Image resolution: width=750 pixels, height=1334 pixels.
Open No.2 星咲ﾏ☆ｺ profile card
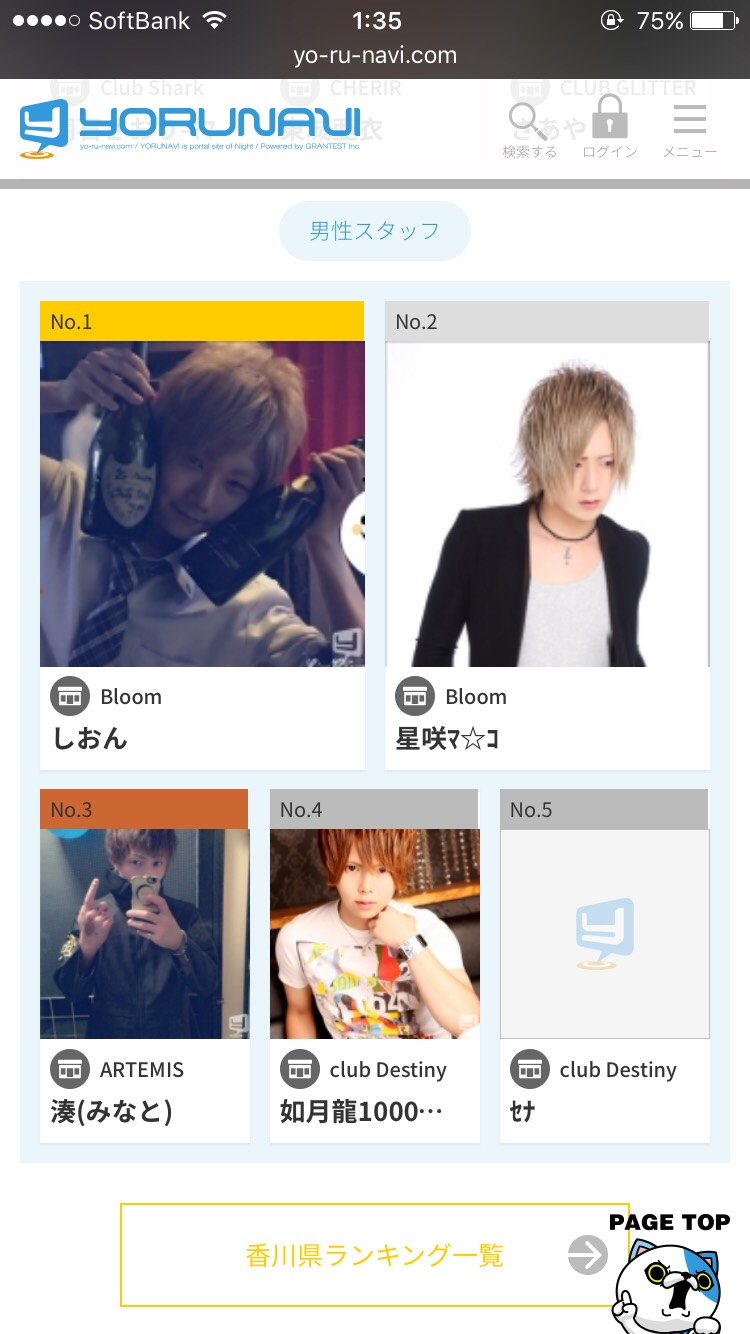[x=547, y=535]
